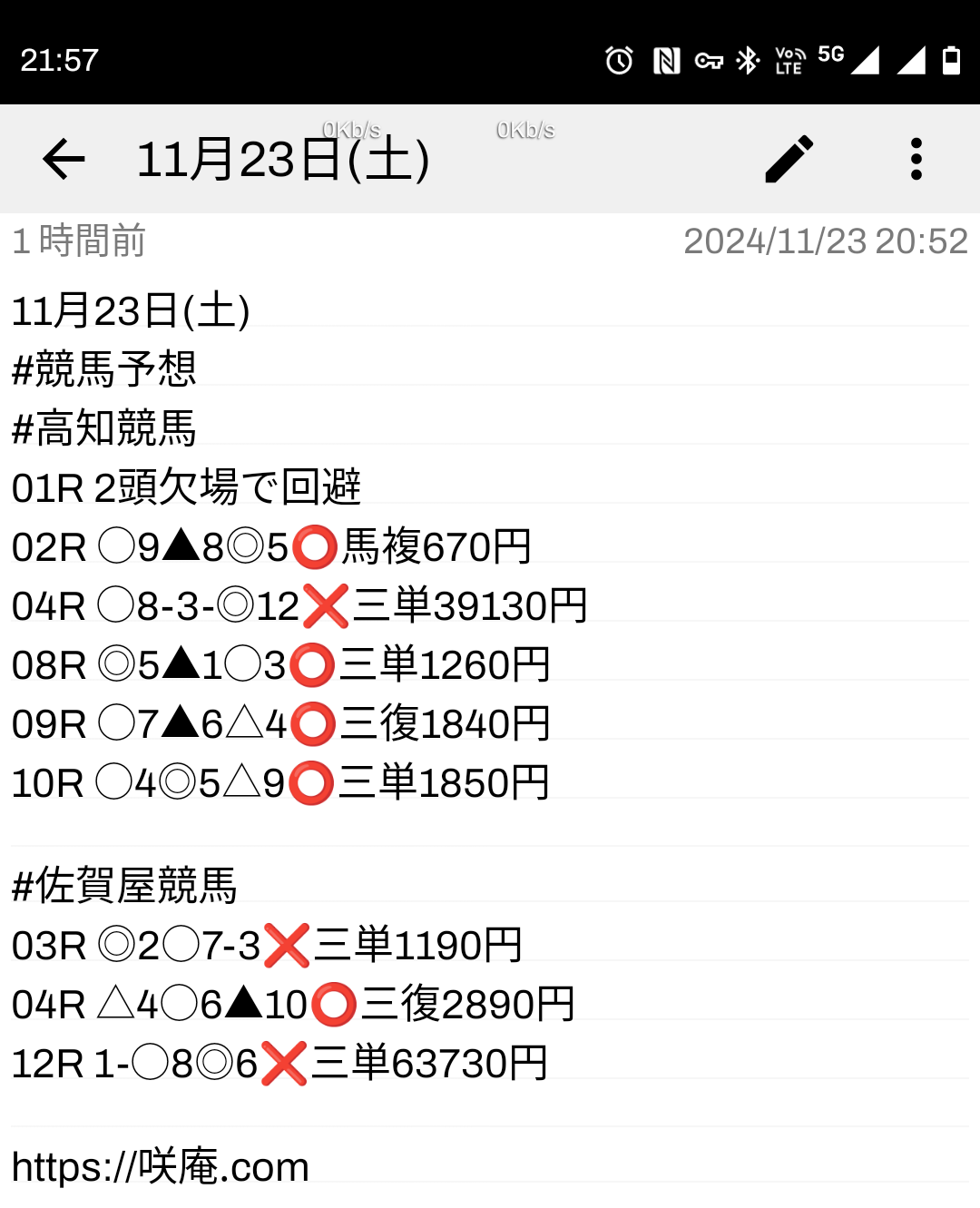Screen dimensions: 980x1208
Task: Open the https://咲庵.com link
Action: tap(161, 1167)
